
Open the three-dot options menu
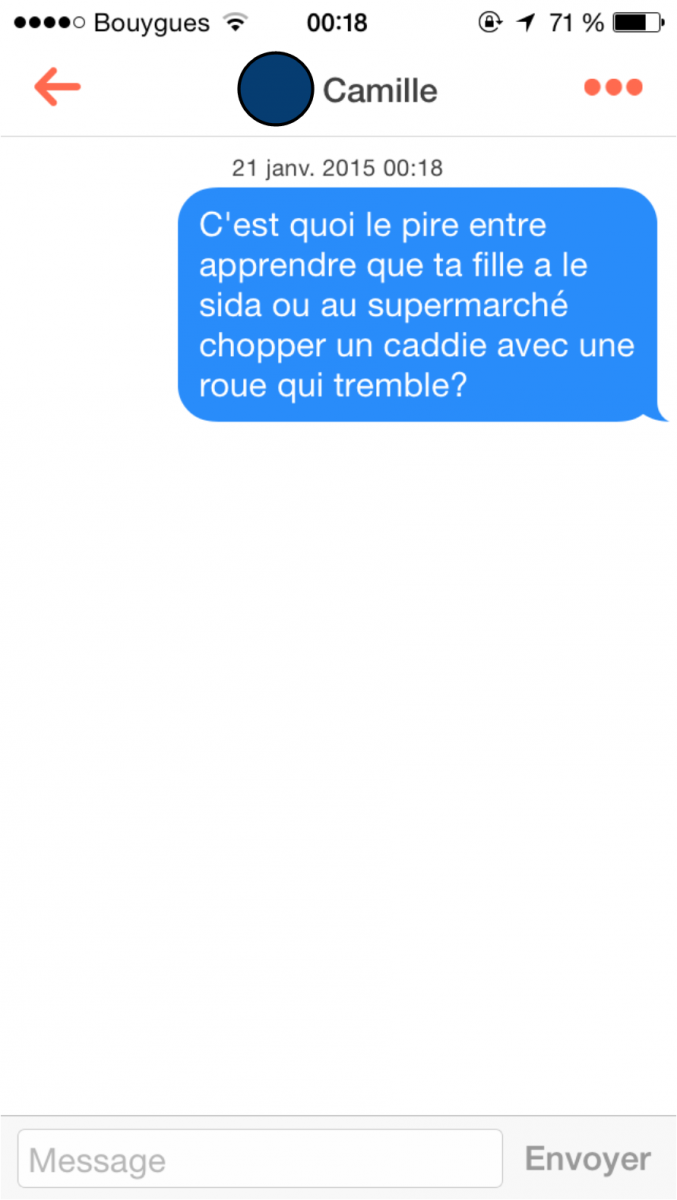coord(613,88)
